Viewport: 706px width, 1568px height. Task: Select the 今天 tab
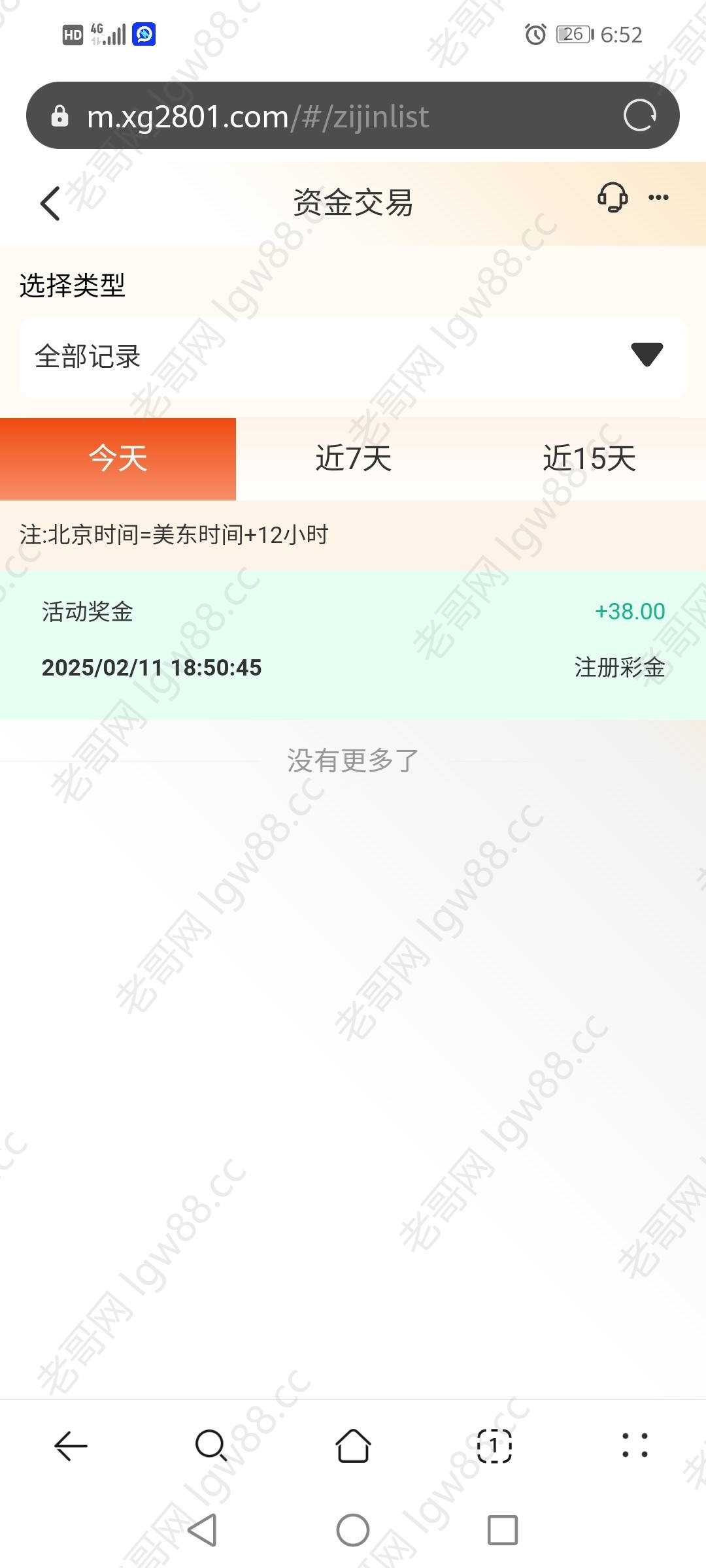click(118, 459)
